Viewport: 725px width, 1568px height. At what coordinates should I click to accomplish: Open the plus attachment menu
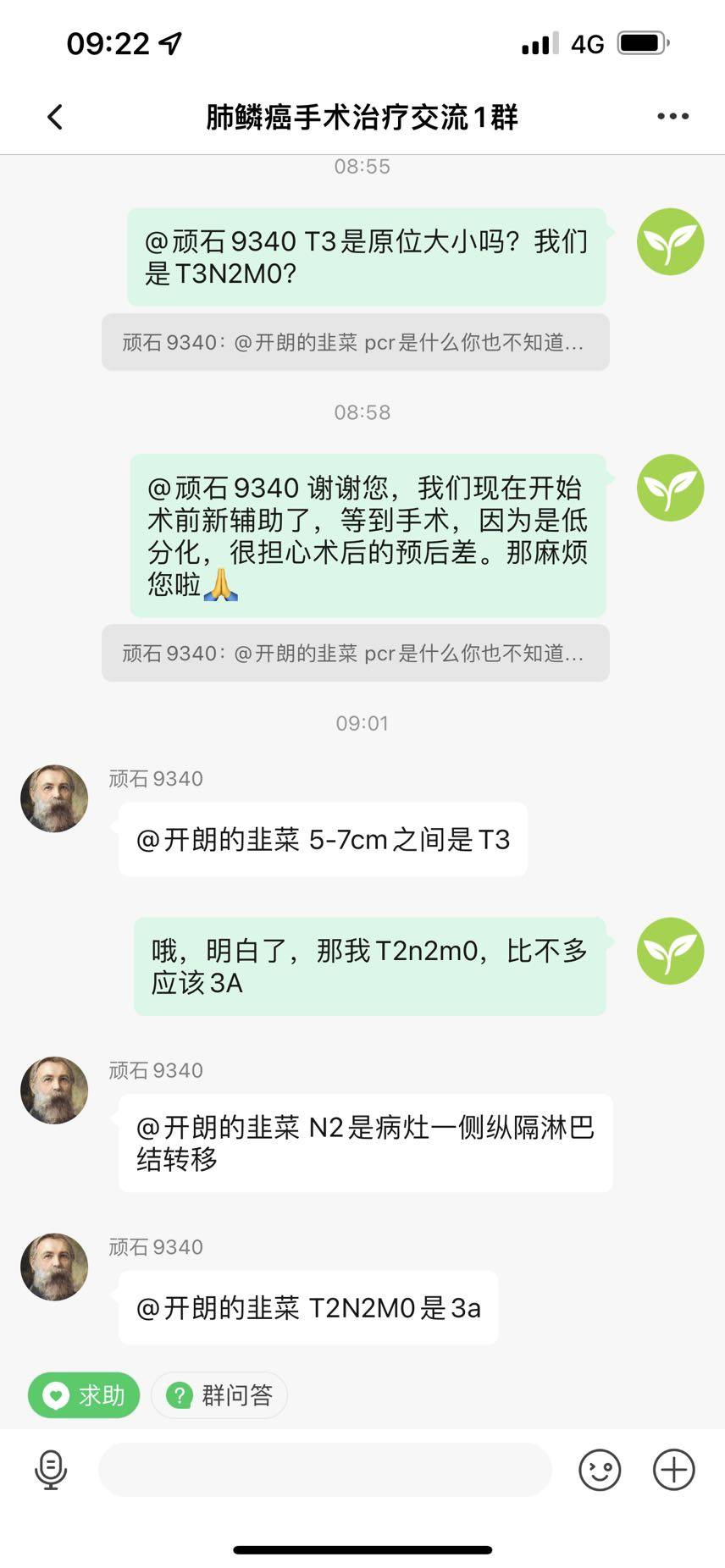[673, 1469]
